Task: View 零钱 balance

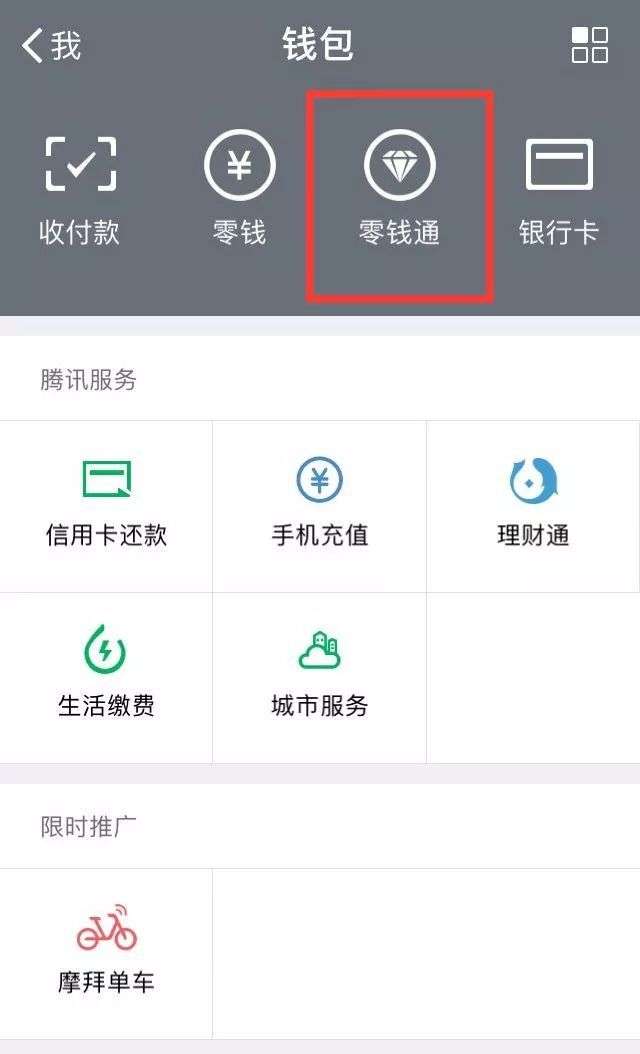Action: coord(240,190)
